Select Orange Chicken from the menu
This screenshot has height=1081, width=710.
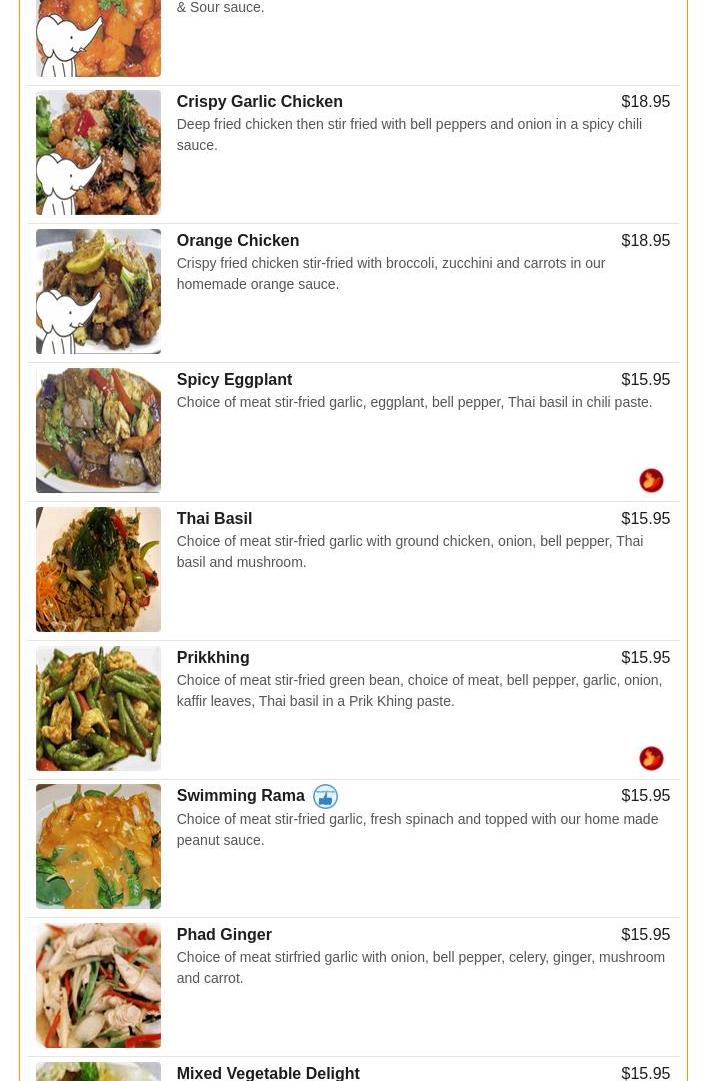coord(237,241)
